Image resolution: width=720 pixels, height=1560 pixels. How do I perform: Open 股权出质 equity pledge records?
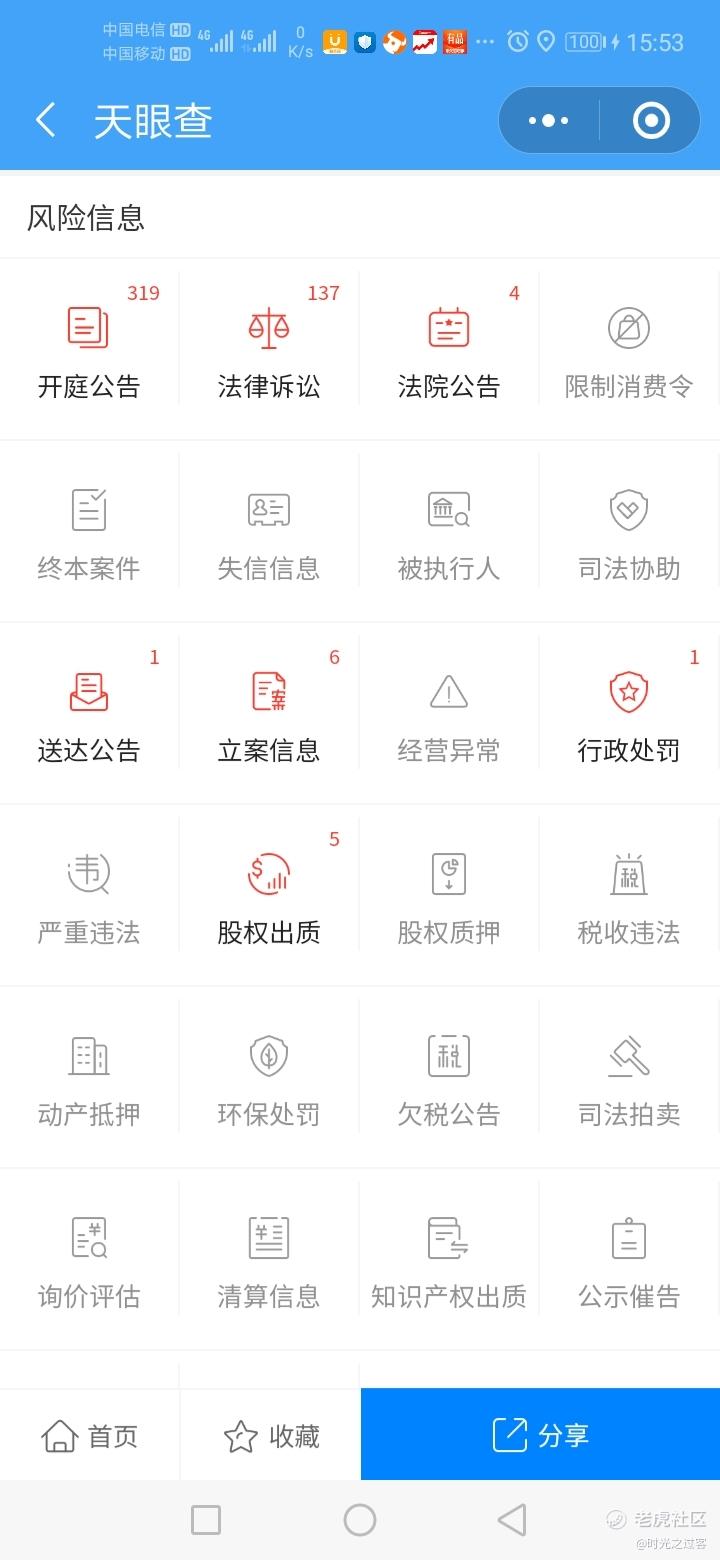tap(269, 896)
